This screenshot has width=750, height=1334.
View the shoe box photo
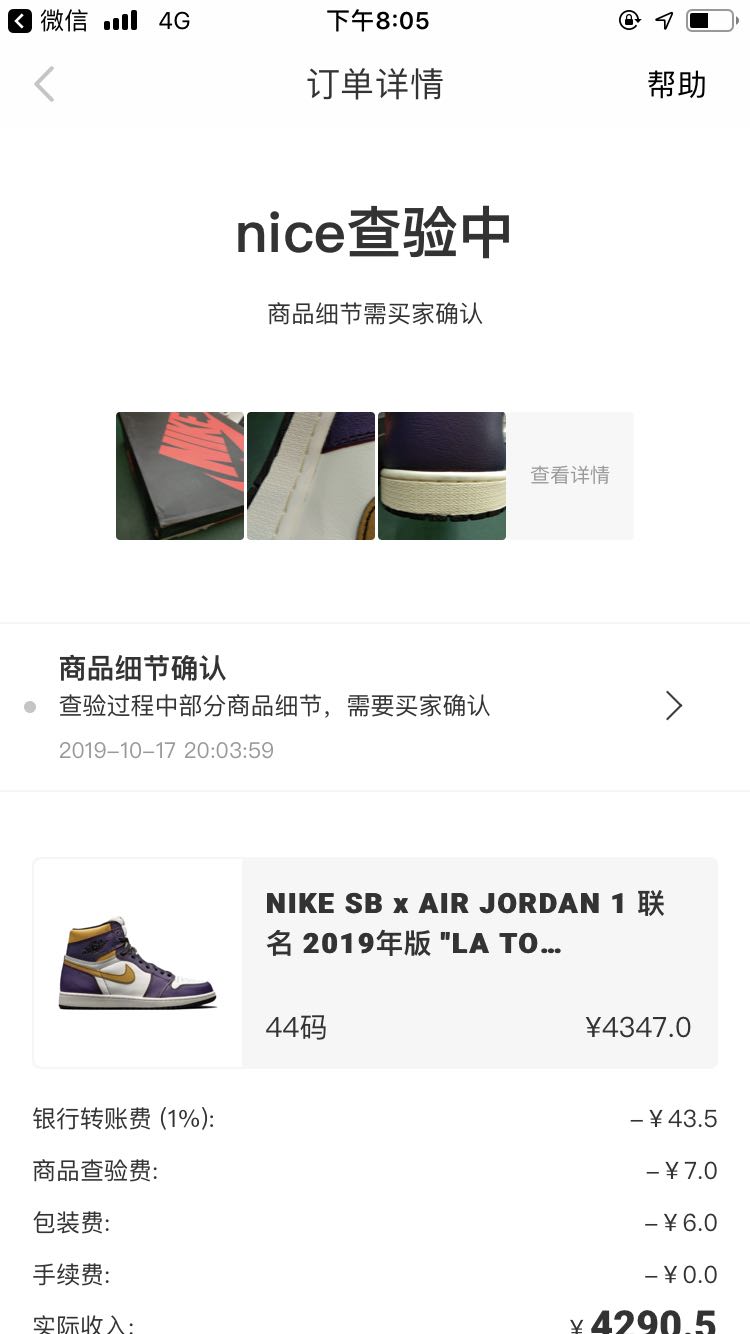point(180,476)
